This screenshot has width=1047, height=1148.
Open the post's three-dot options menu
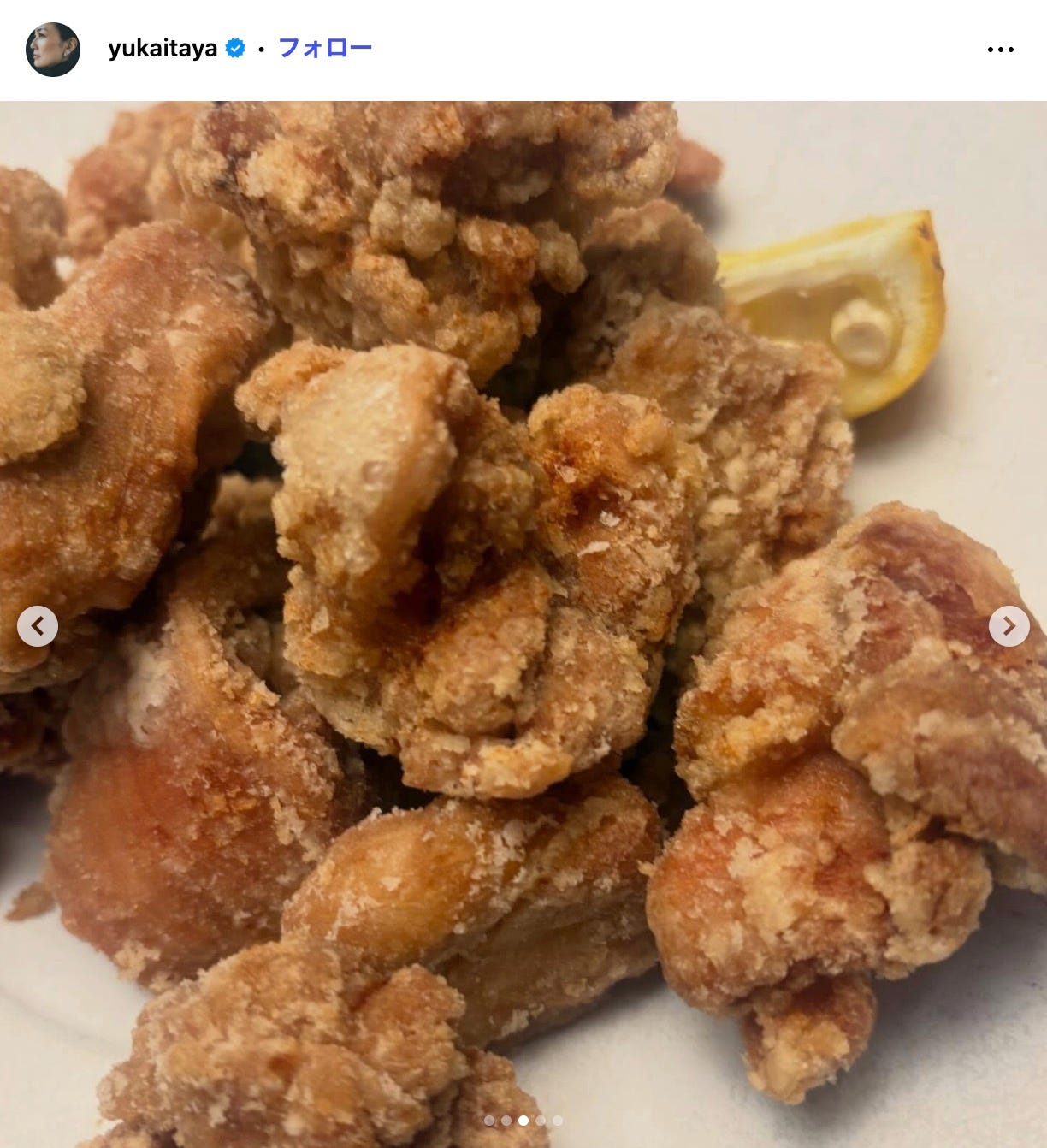click(1000, 50)
